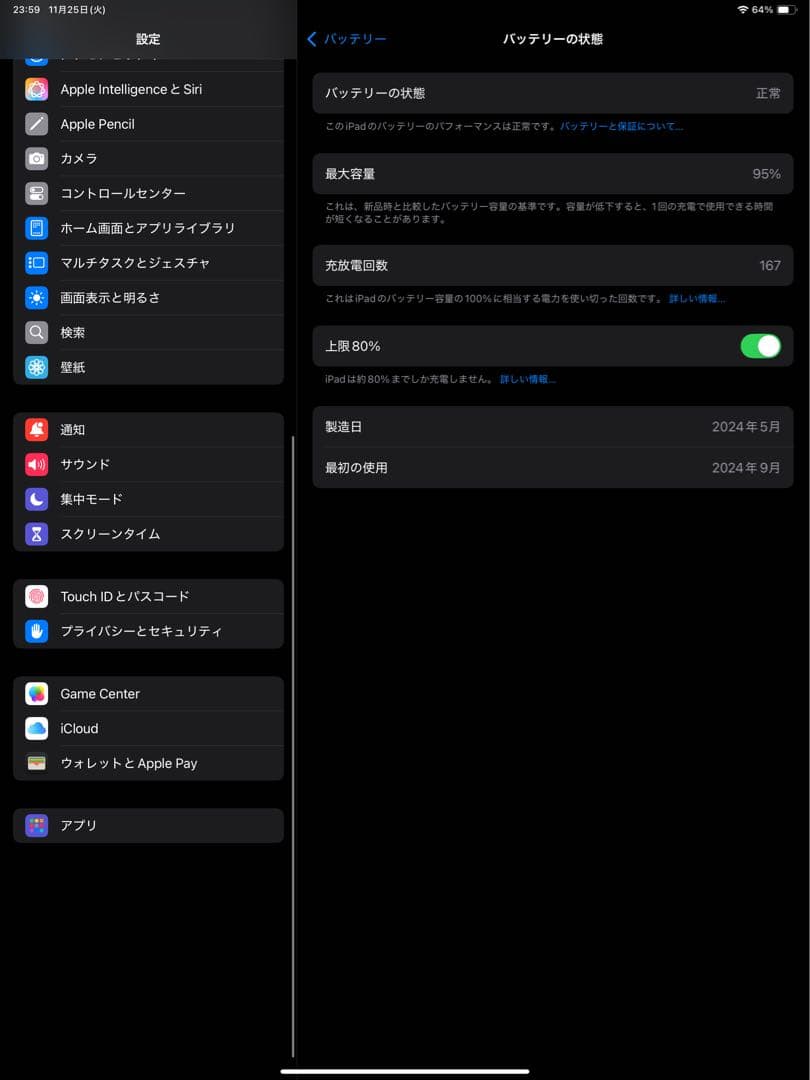Open the コントロールセンター icon
The height and width of the screenshot is (1080, 810).
pos(36,193)
